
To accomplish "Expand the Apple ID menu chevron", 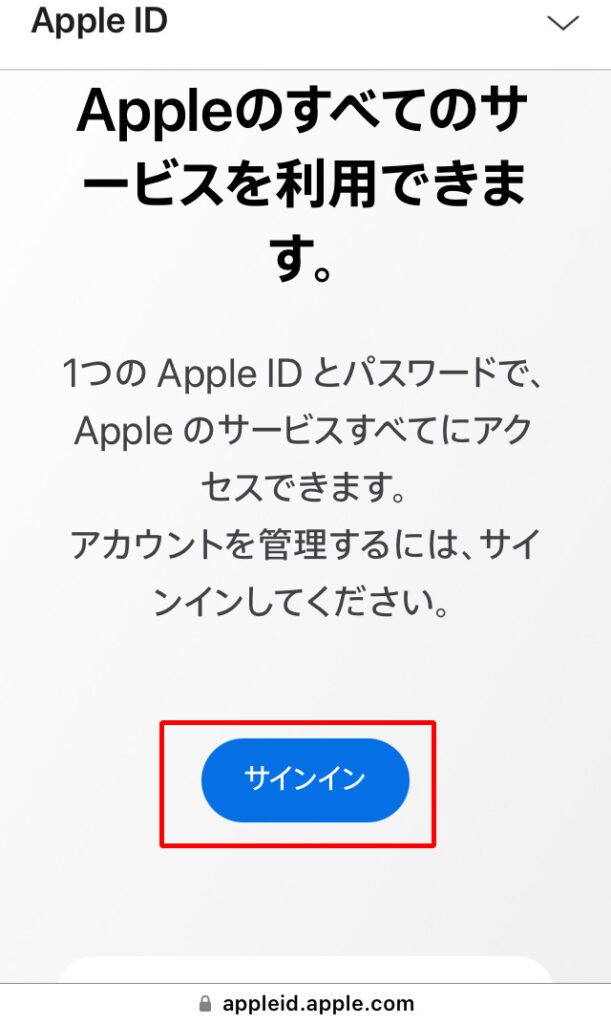I will [x=564, y=23].
